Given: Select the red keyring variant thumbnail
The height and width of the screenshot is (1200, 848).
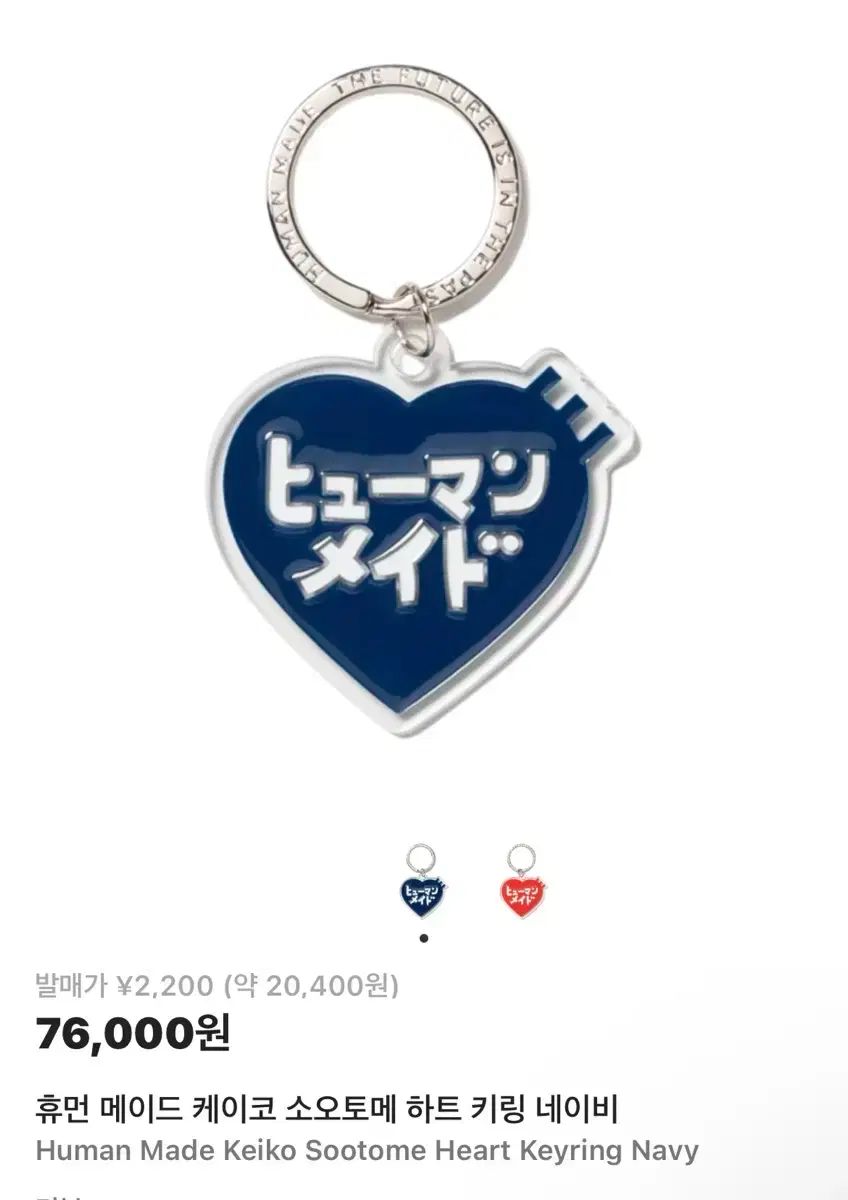Looking at the screenshot, I should click(524, 879).
